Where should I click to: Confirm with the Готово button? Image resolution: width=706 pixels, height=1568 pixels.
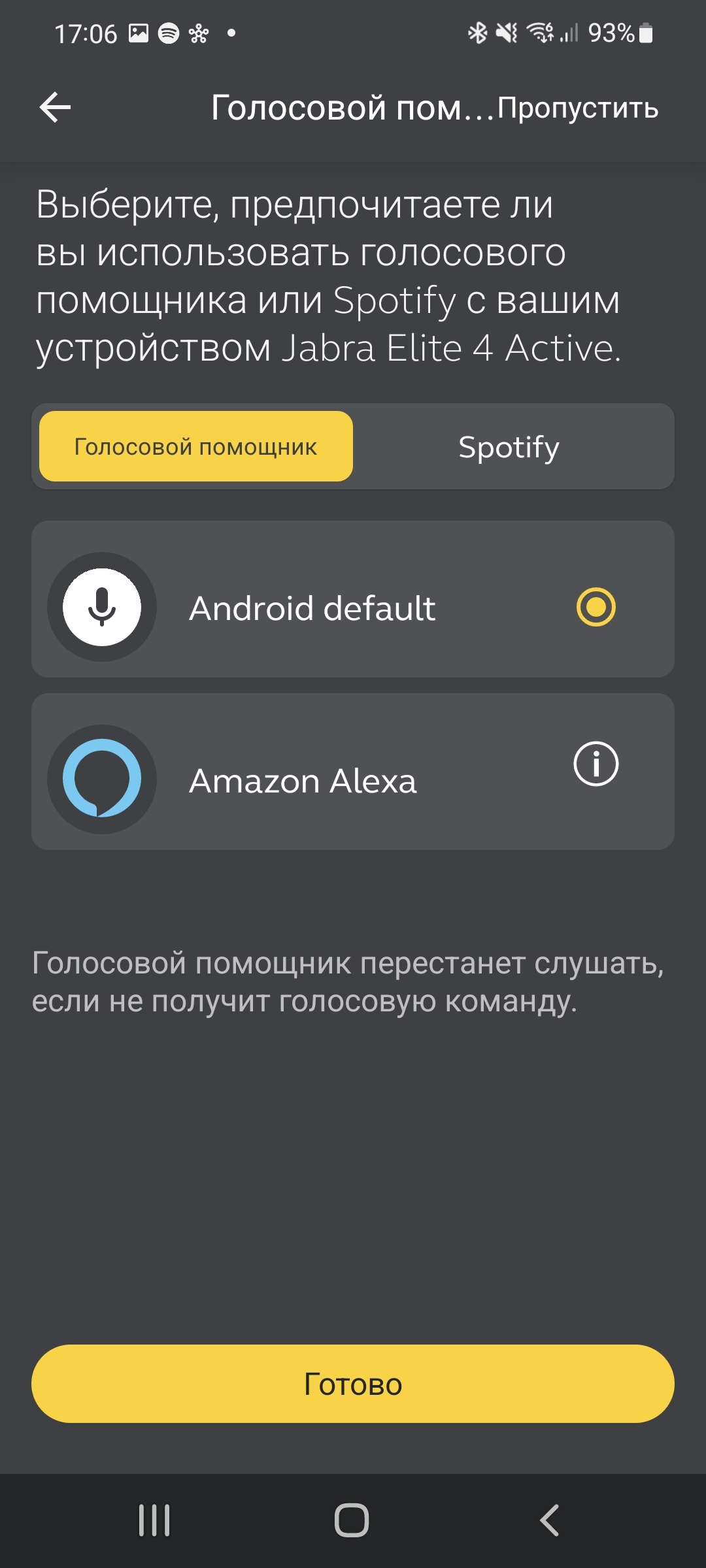353,1384
